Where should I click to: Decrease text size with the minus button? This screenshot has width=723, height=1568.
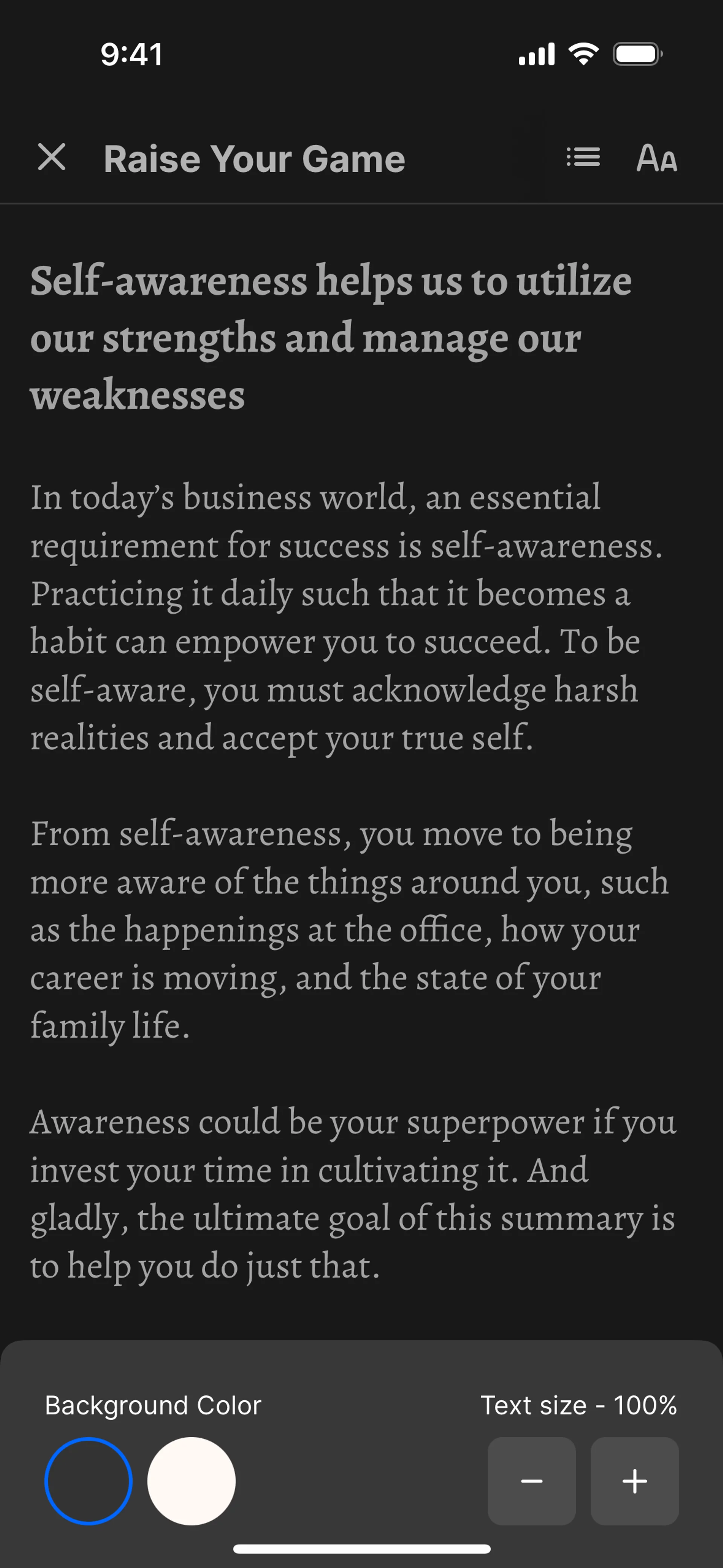tap(531, 1481)
